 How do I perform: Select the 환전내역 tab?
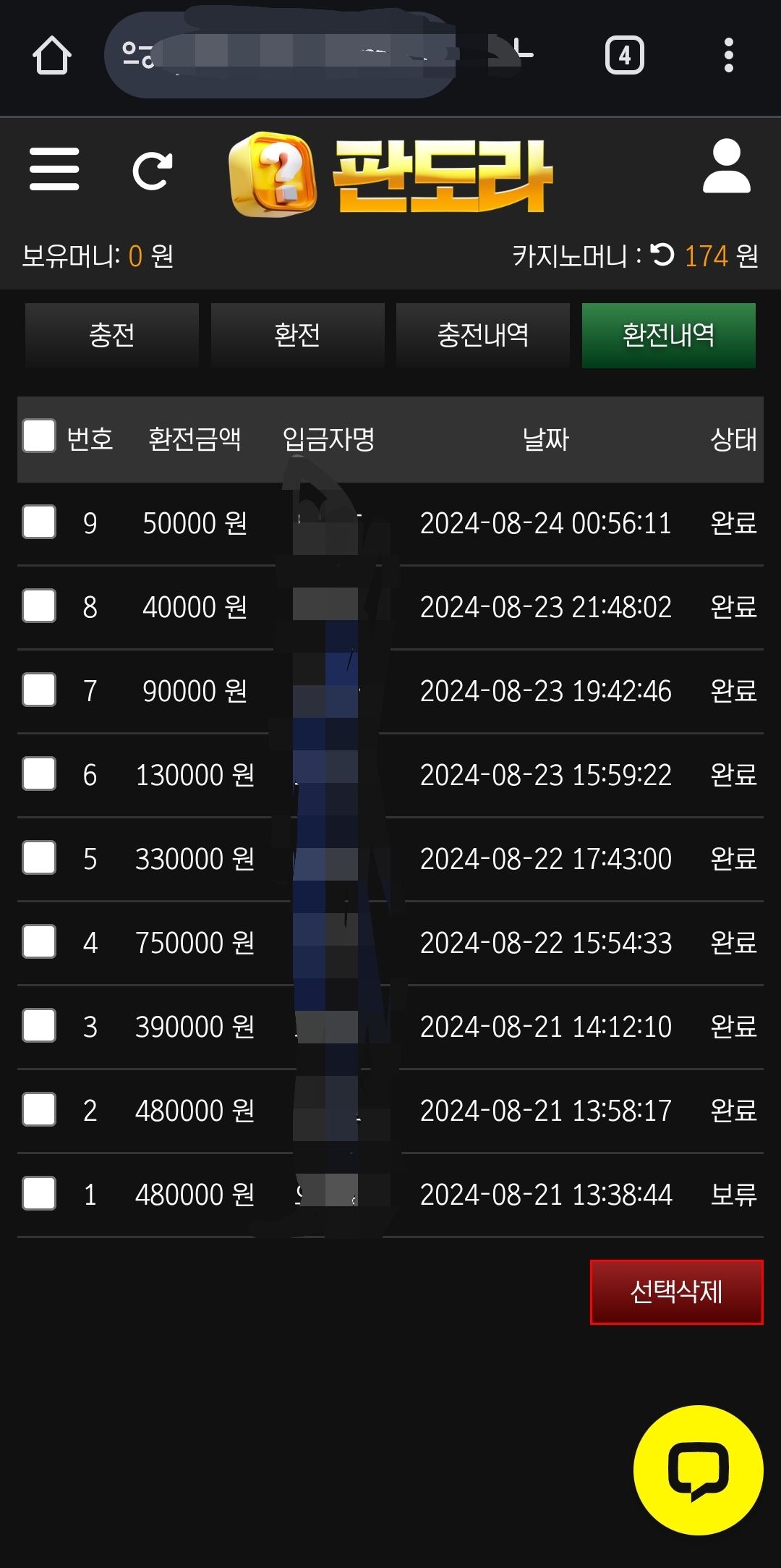[x=668, y=336]
